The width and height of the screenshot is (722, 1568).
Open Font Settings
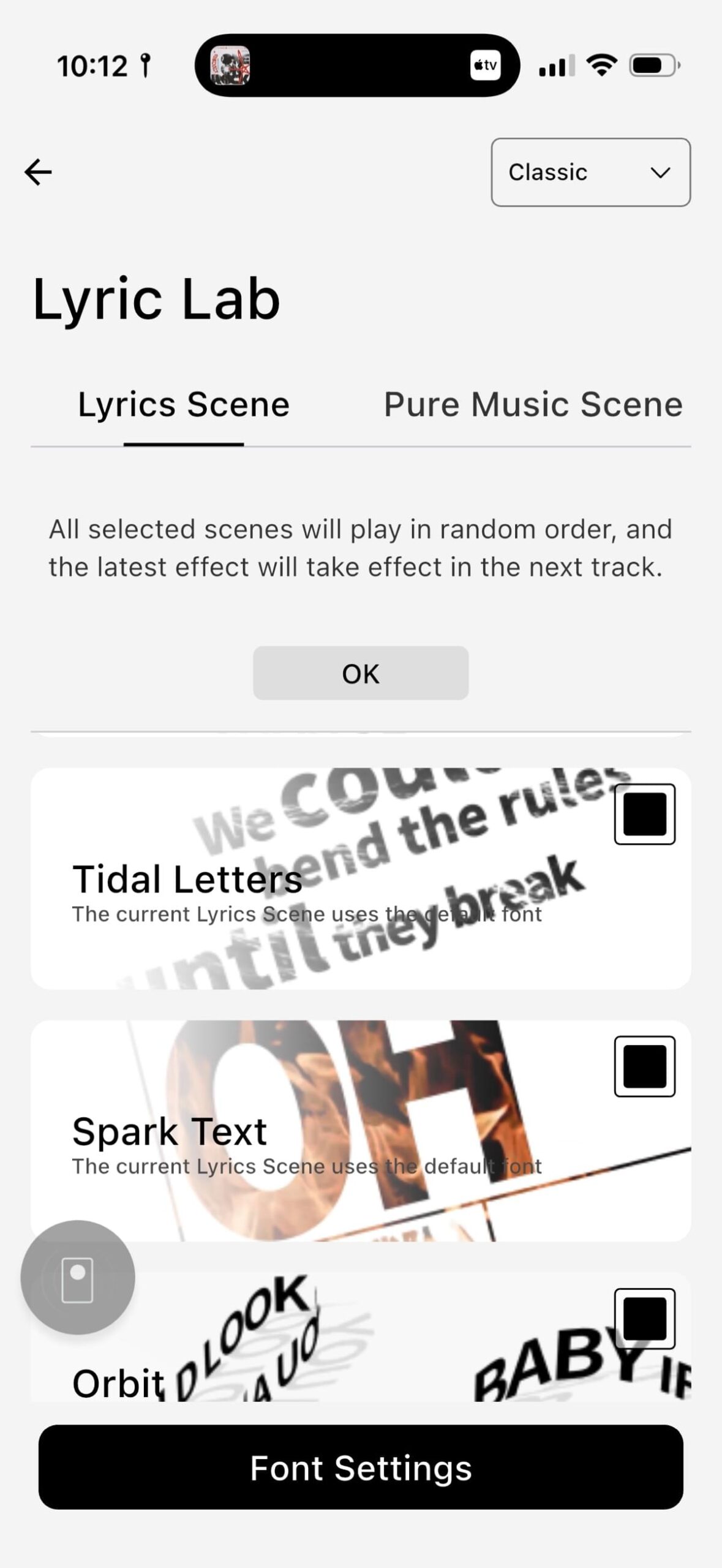click(x=361, y=1467)
